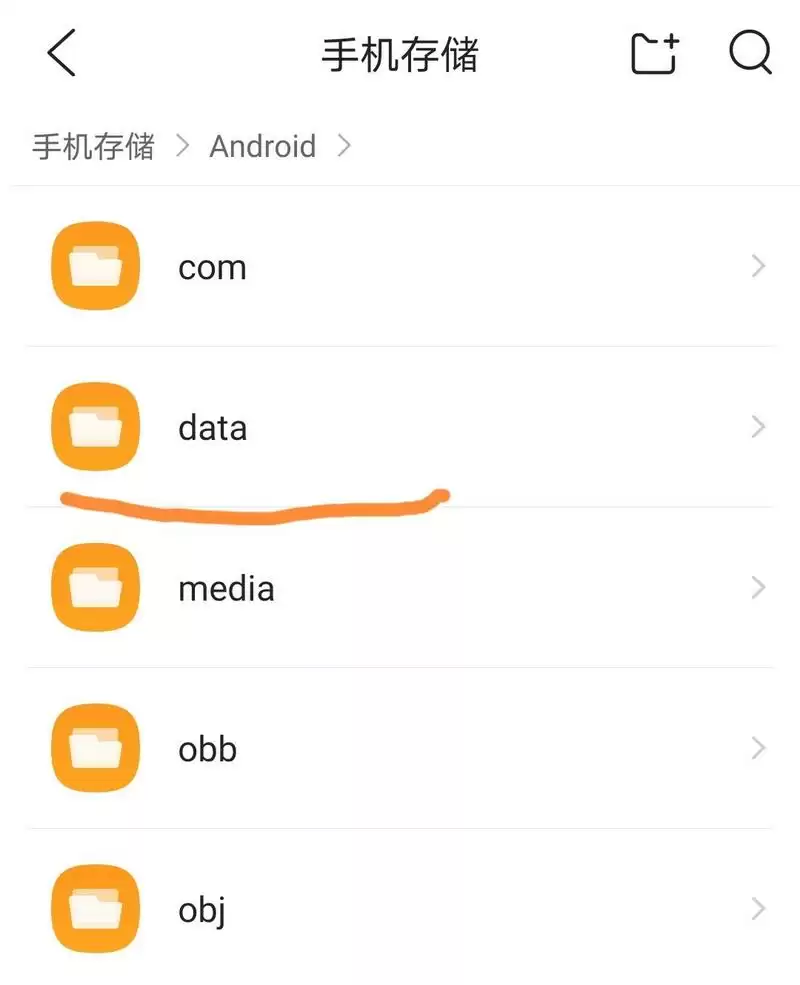Expand the obb folder via its chevron
800x985 pixels.
pyautogui.click(x=757, y=748)
